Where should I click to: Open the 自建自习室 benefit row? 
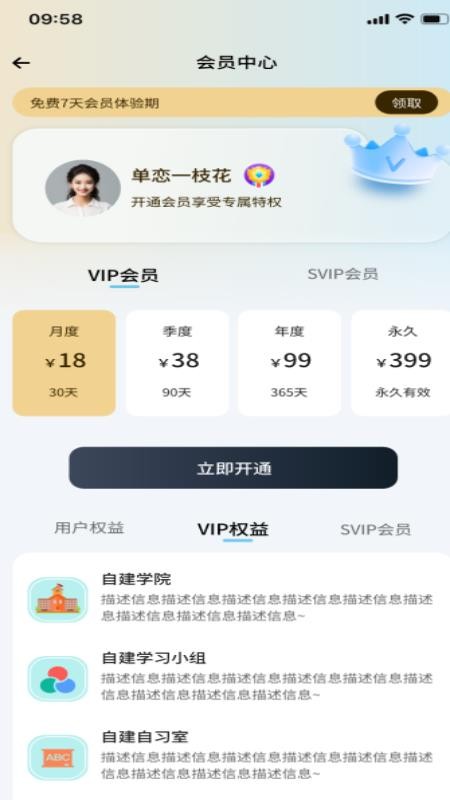click(231, 756)
